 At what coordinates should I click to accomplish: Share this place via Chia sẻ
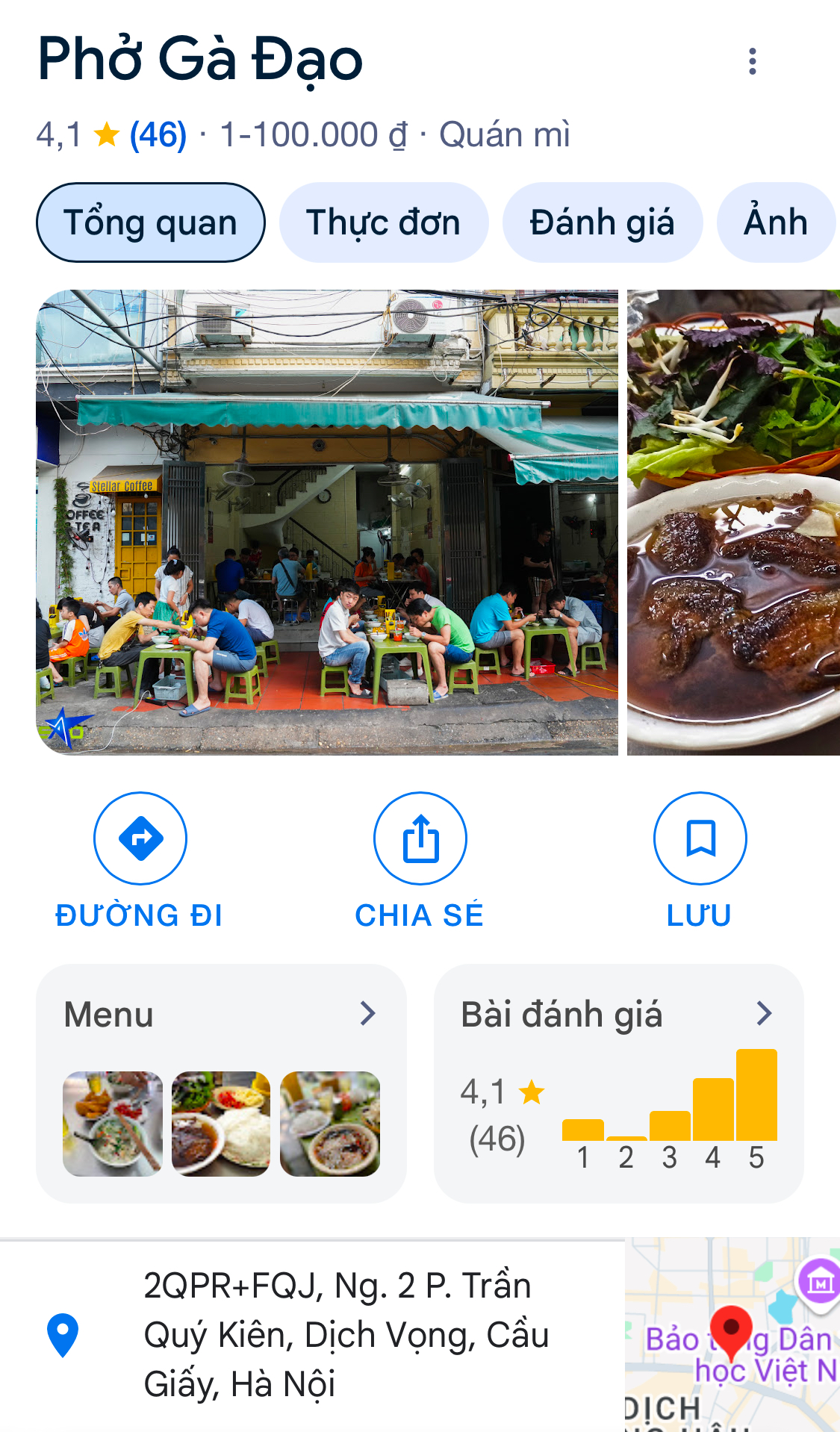click(x=420, y=860)
